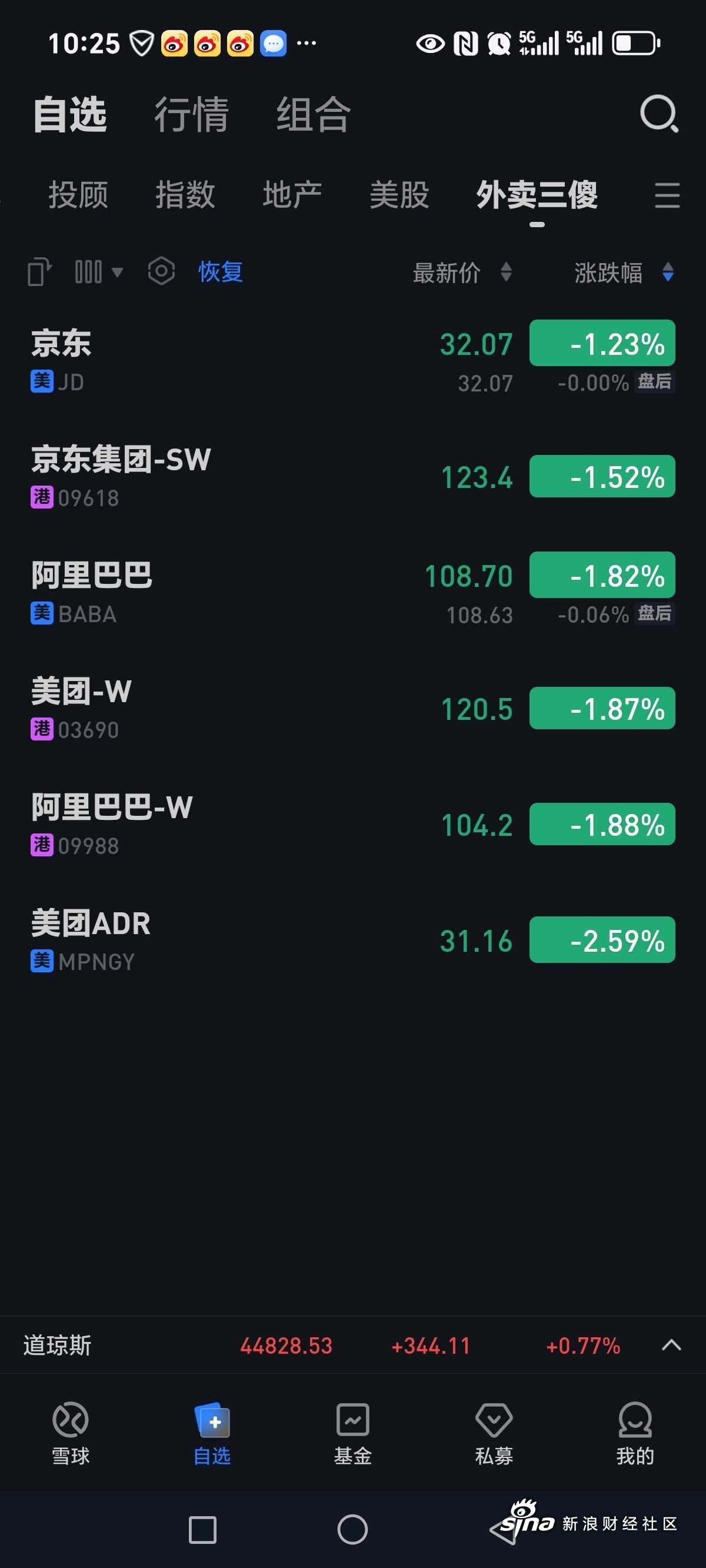Open 美团ADR MPNGY stock details
Image resolution: width=706 pixels, height=1568 pixels.
coord(353,940)
